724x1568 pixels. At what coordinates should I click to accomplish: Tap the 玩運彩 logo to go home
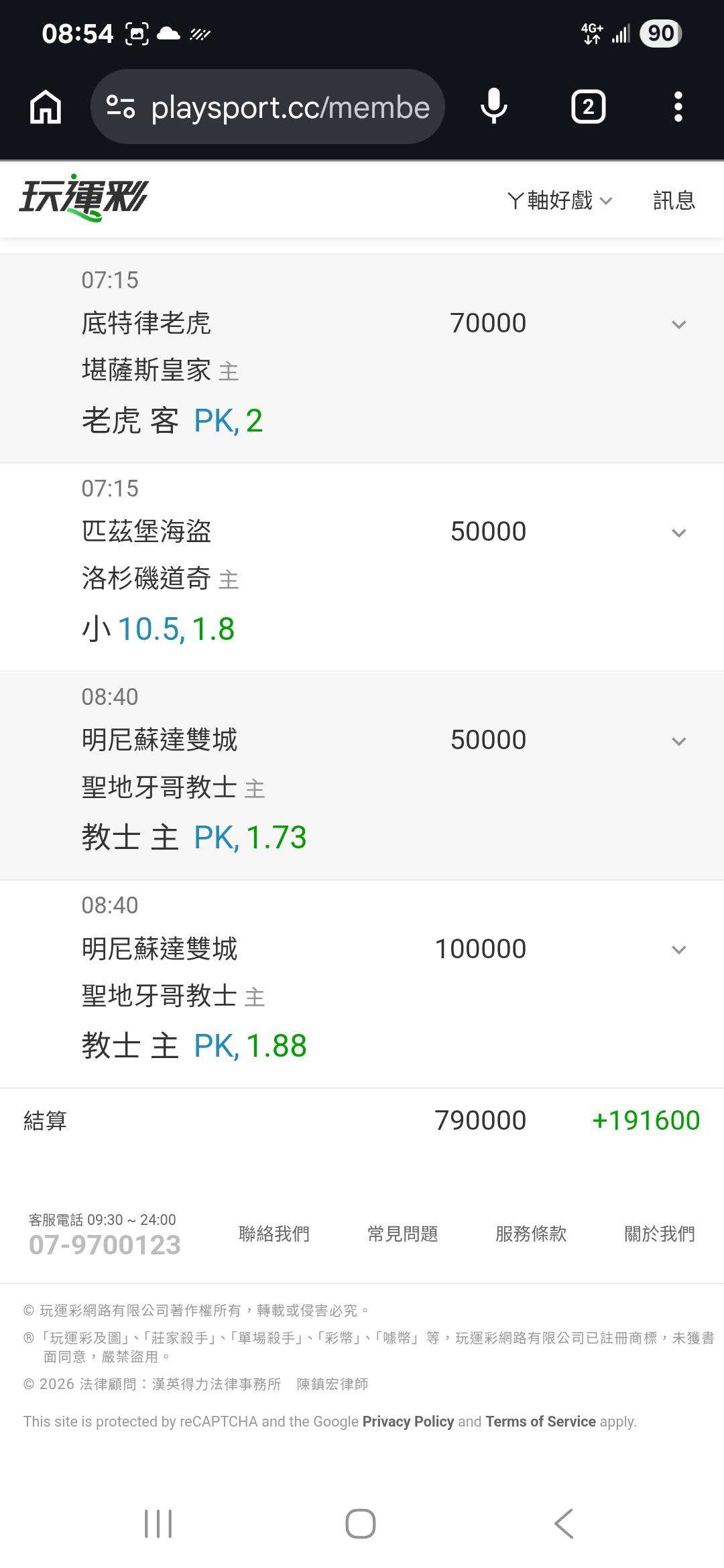[x=84, y=198]
